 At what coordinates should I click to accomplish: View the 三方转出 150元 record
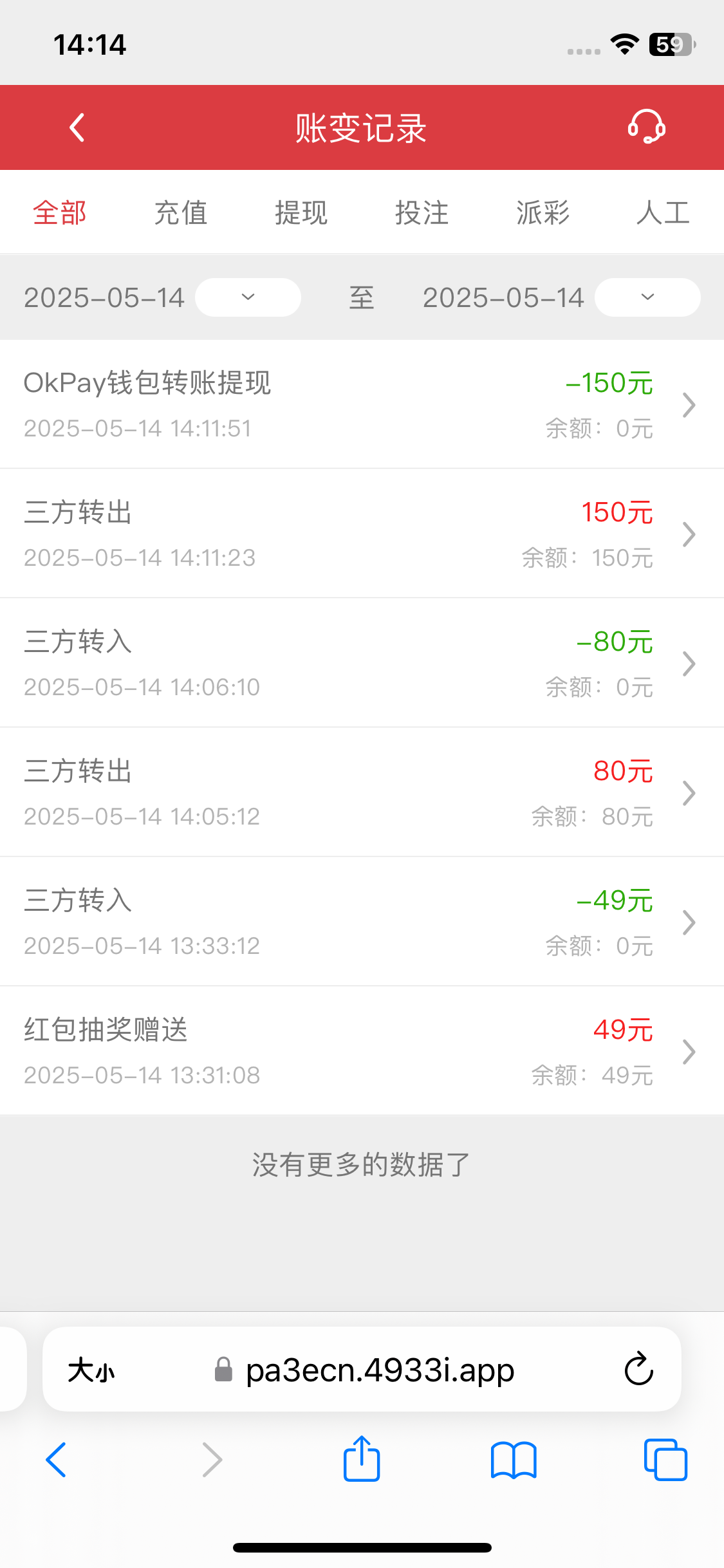360,534
